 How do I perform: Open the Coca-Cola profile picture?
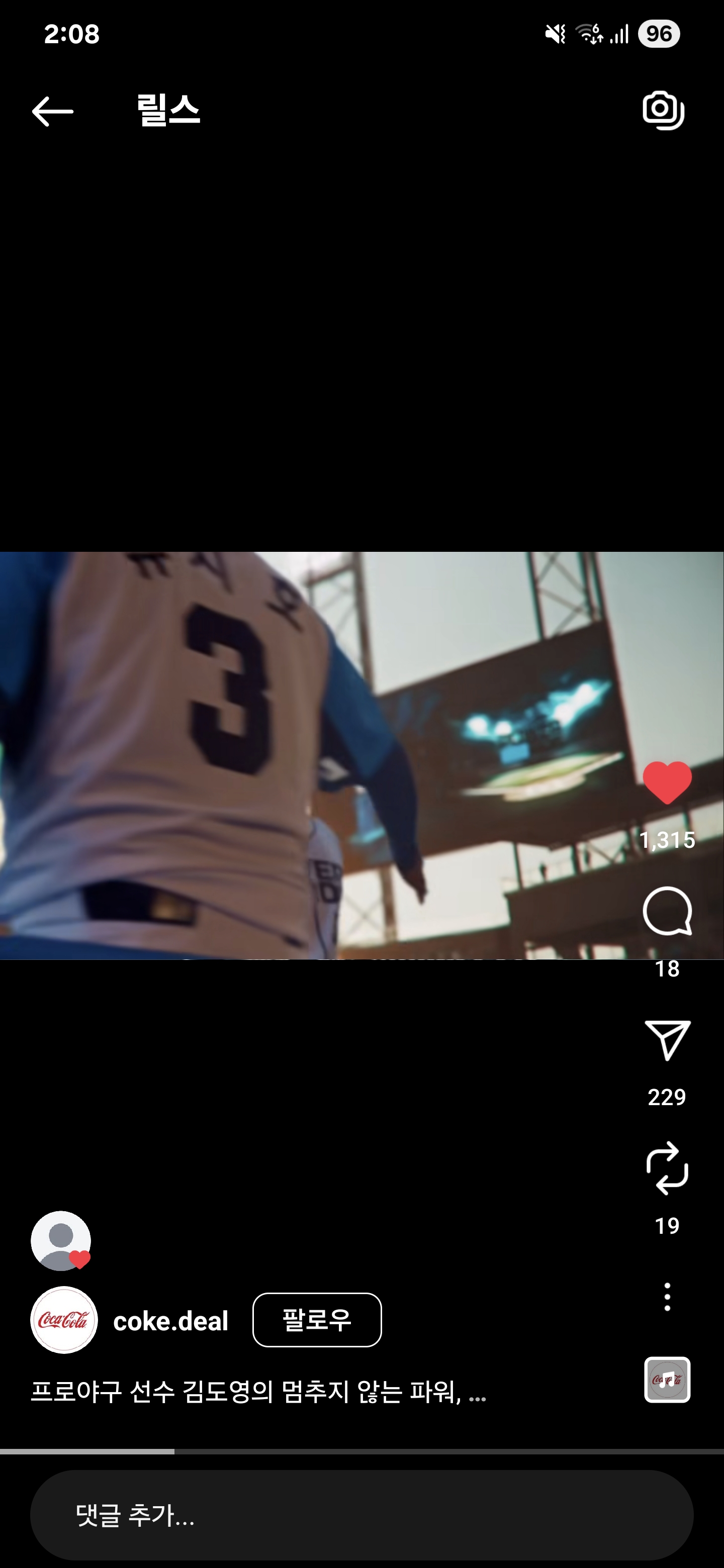coord(64,1320)
